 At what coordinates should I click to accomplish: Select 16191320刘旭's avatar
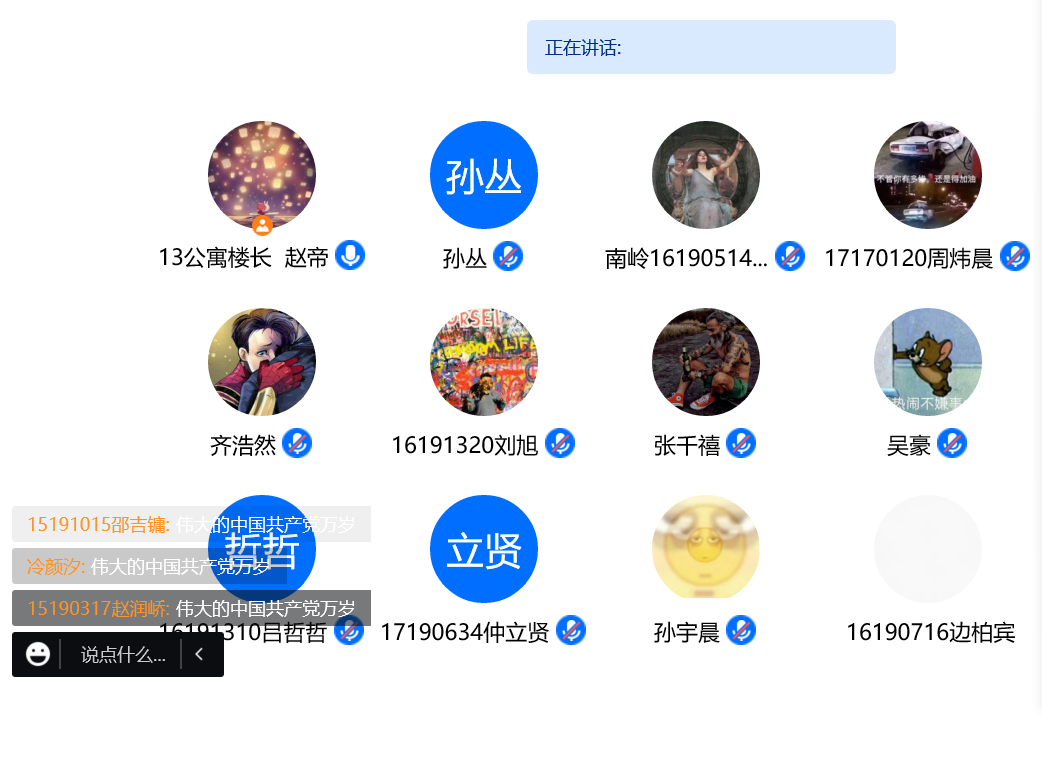click(x=484, y=362)
